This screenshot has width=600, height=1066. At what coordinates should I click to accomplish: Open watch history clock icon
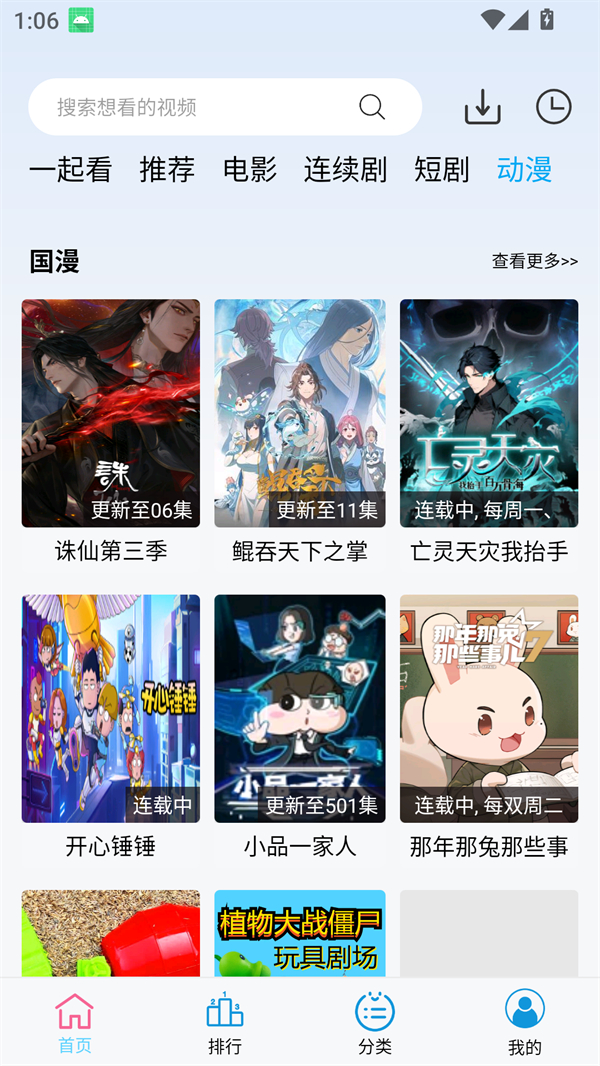(553, 107)
